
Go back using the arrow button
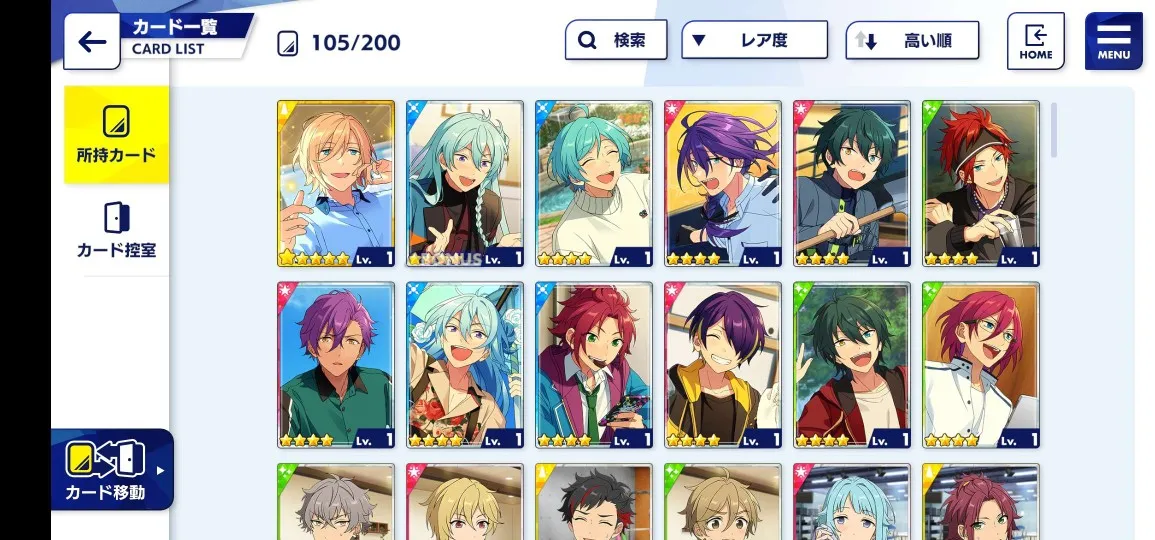[x=92, y=42]
